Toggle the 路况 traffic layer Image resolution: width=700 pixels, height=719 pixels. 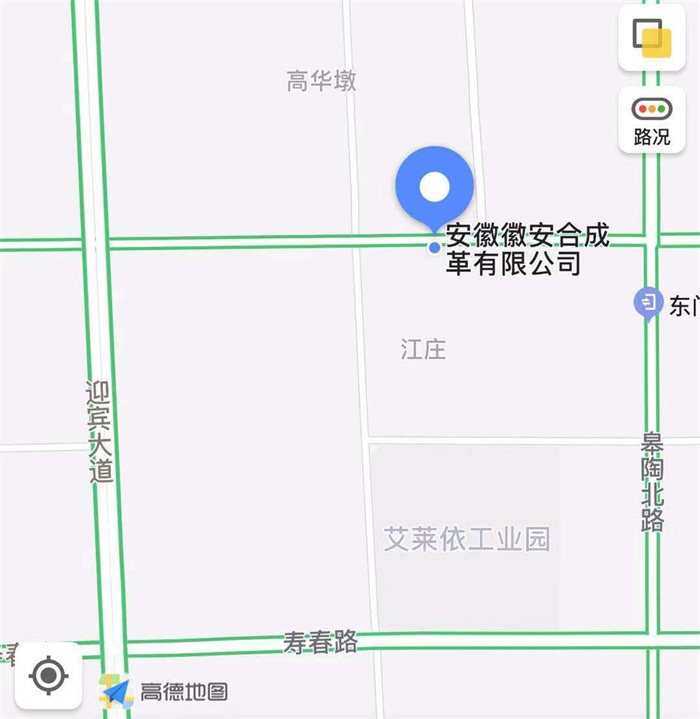(651, 120)
